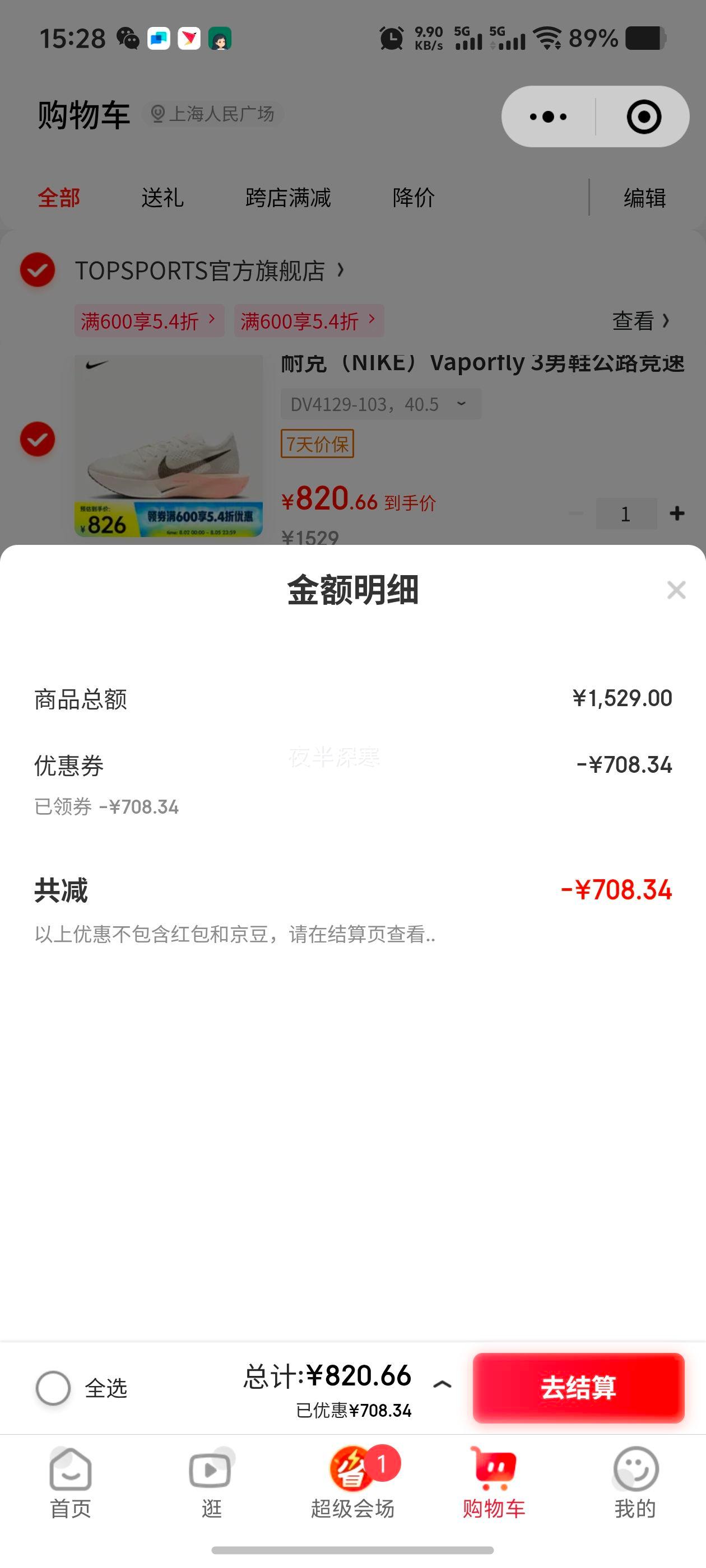
Task: Enter edit mode via 编辑
Action: pos(643,198)
